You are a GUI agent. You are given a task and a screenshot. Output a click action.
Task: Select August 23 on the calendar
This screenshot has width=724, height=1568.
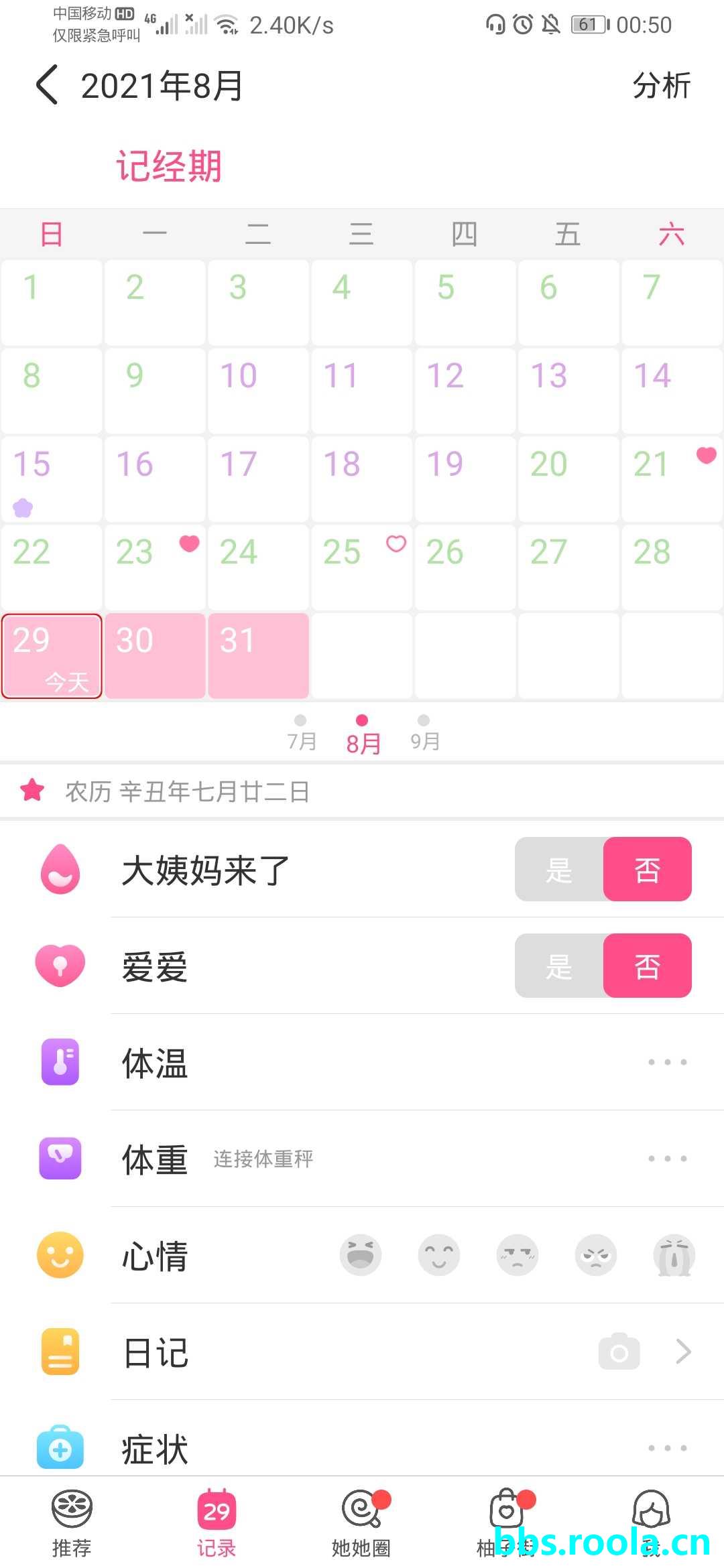point(155,566)
